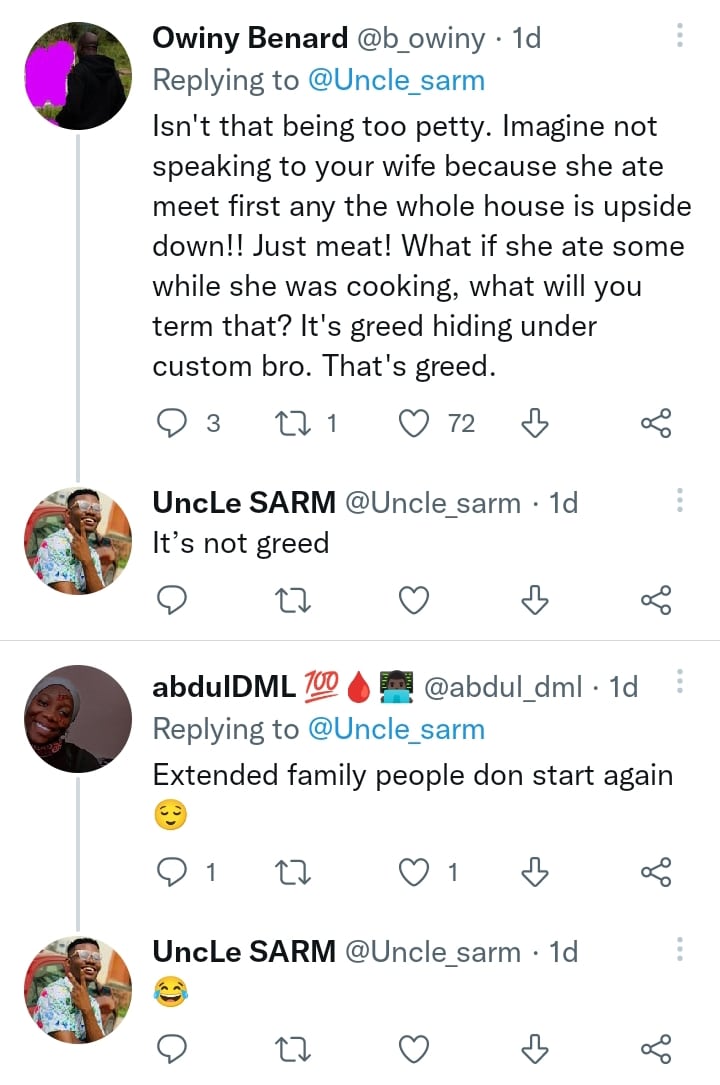Share Owiny Benard's tweet
The width and height of the screenshot is (720, 1085).
coord(655,424)
